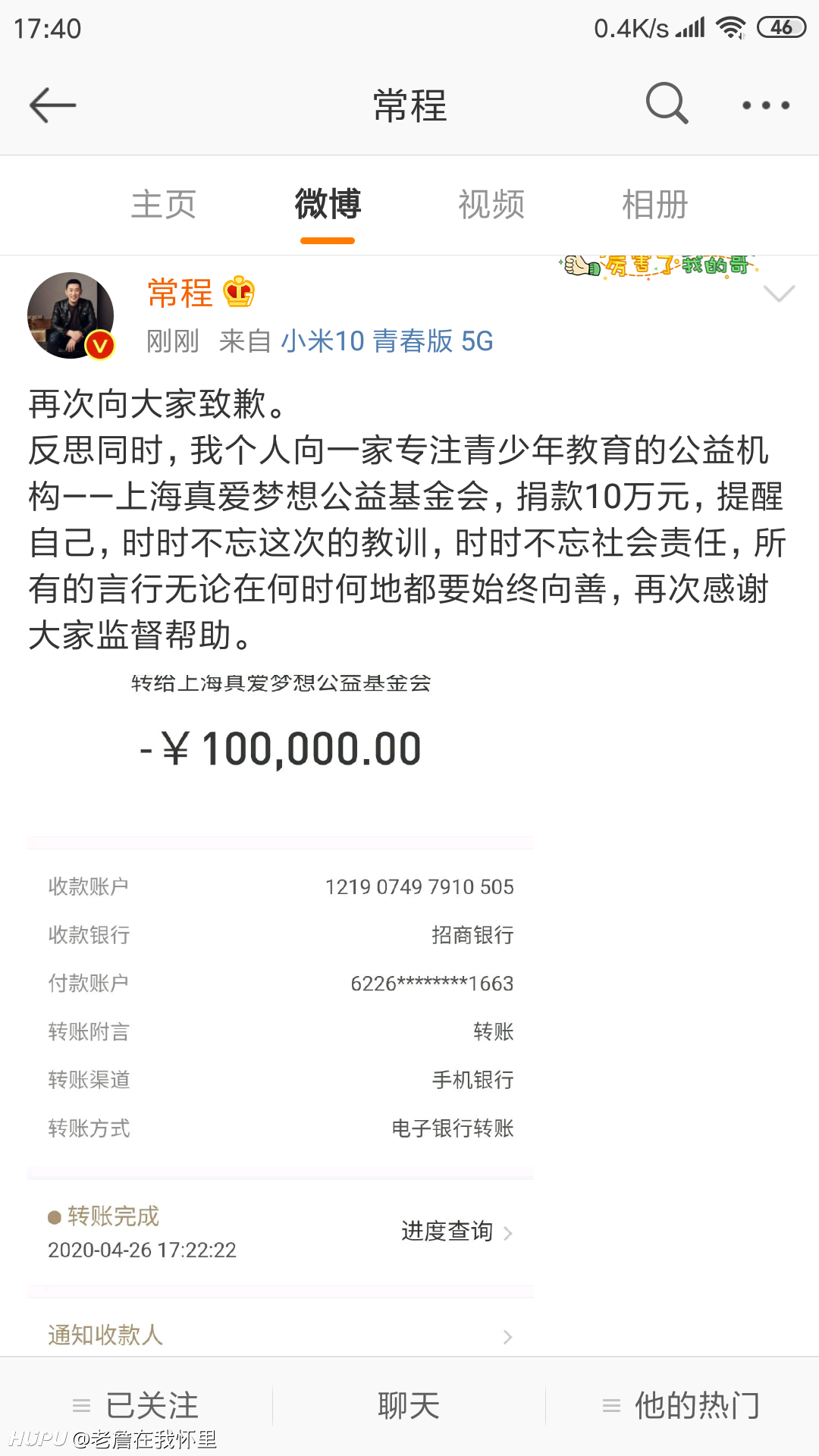
Task: Switch to the 视频 tab
Action: [491, 205]
